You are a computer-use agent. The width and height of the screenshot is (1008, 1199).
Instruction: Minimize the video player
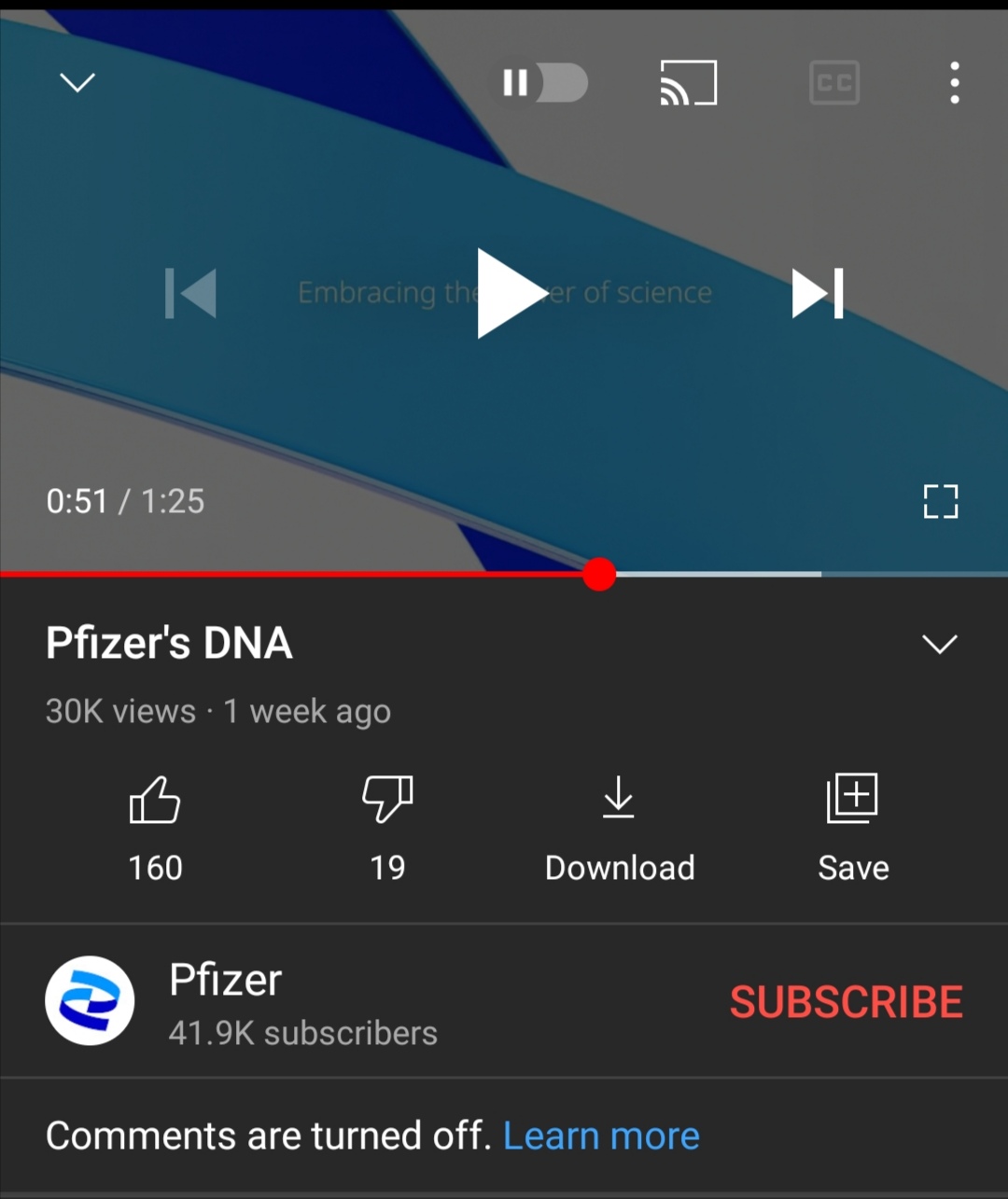coord(77,83)
